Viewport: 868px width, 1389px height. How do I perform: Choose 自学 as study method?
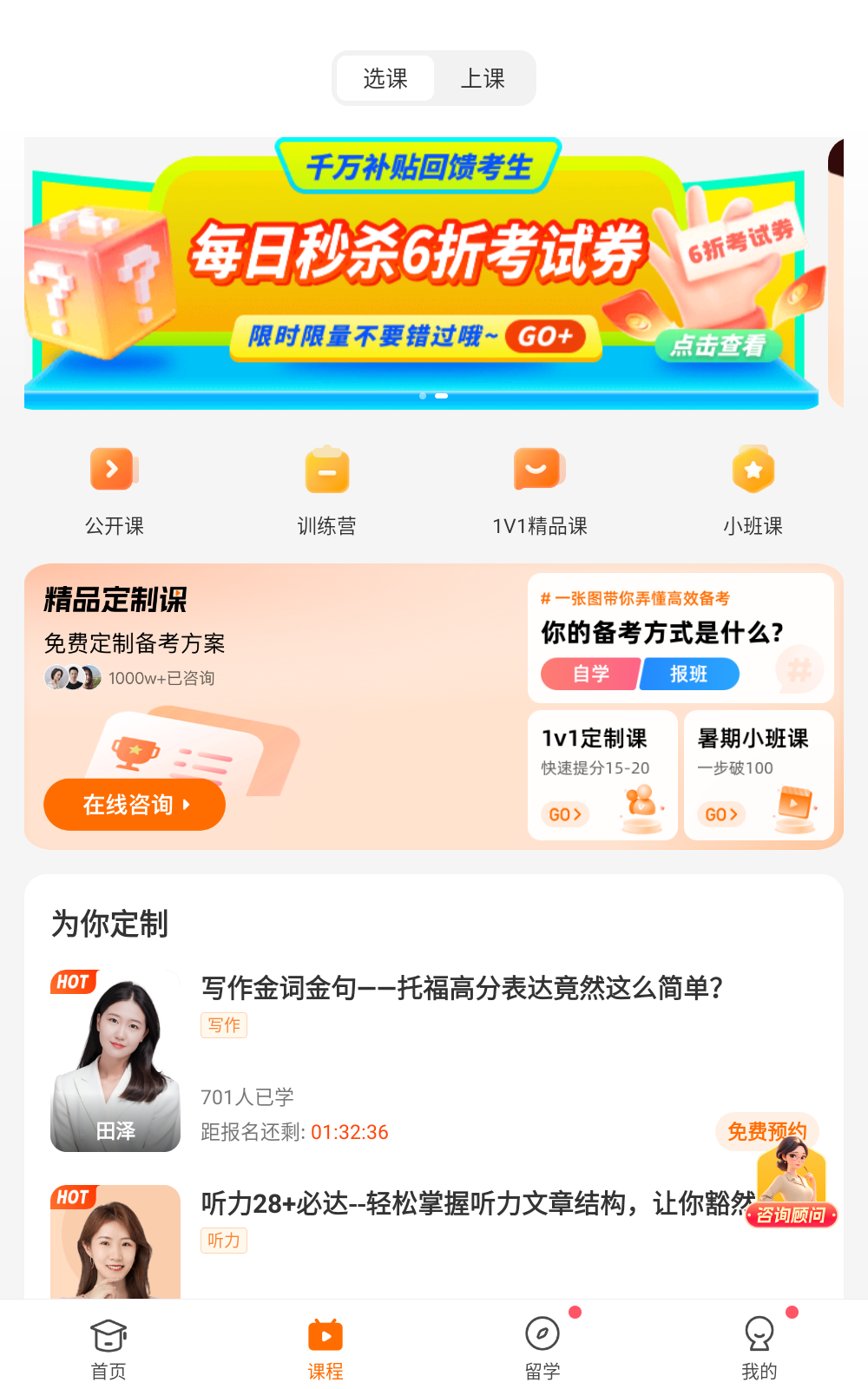click(x=590, y=674)
